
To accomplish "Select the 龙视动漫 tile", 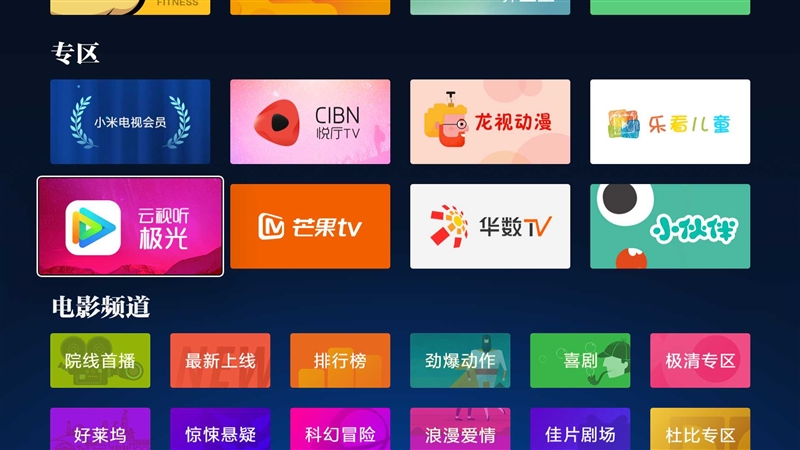I will (x=490, y=122).
